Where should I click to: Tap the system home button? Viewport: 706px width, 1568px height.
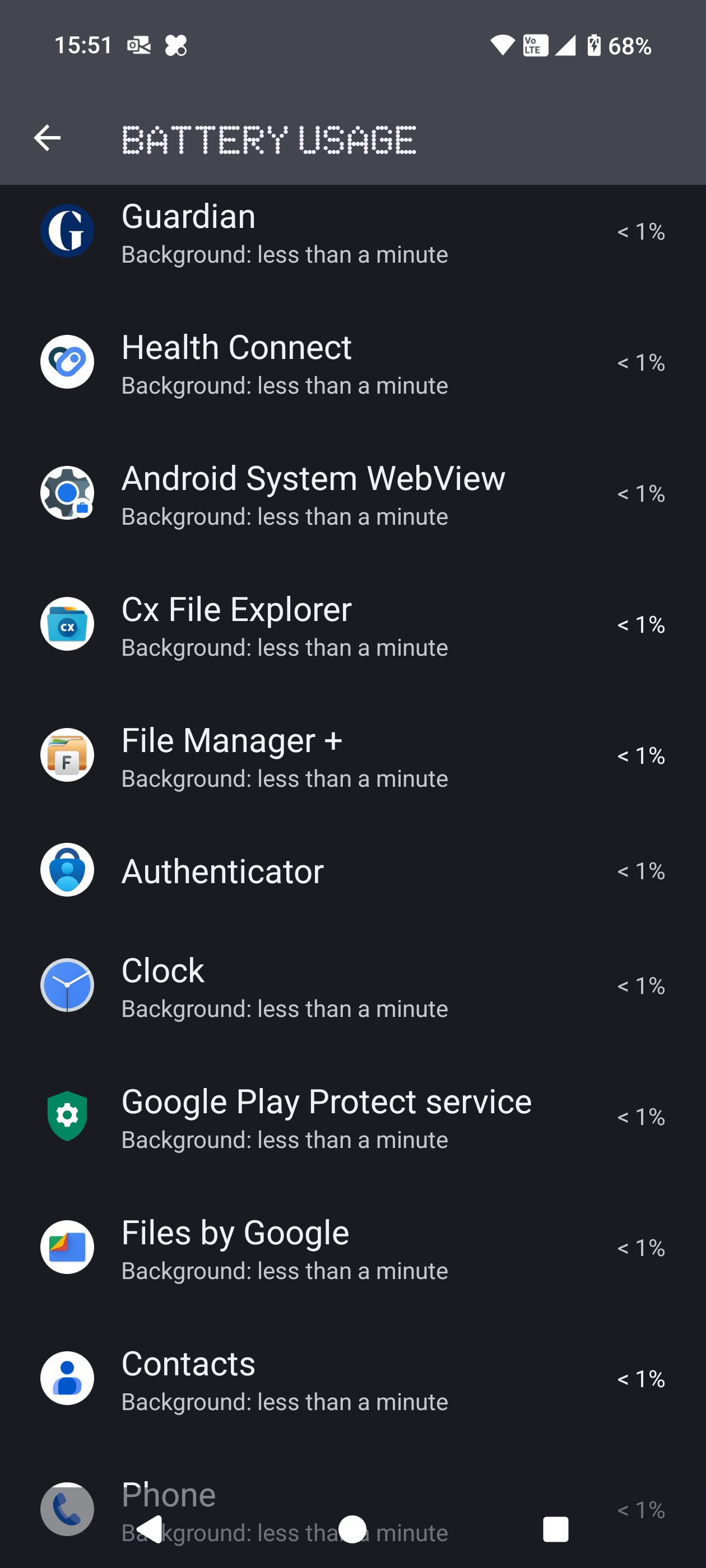tap(352, 1529)
